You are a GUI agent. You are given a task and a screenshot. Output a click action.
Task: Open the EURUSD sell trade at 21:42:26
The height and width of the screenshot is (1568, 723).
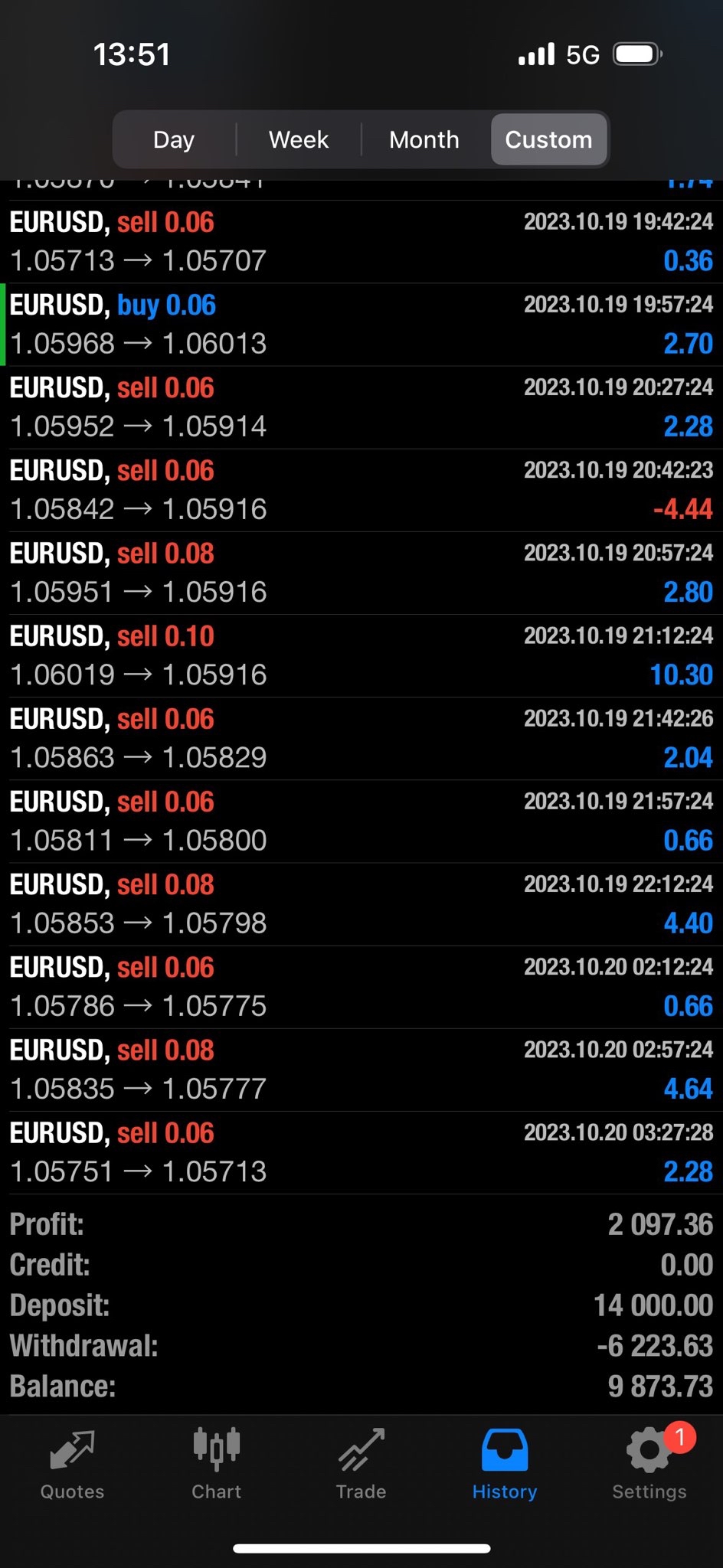click(361, 738)
